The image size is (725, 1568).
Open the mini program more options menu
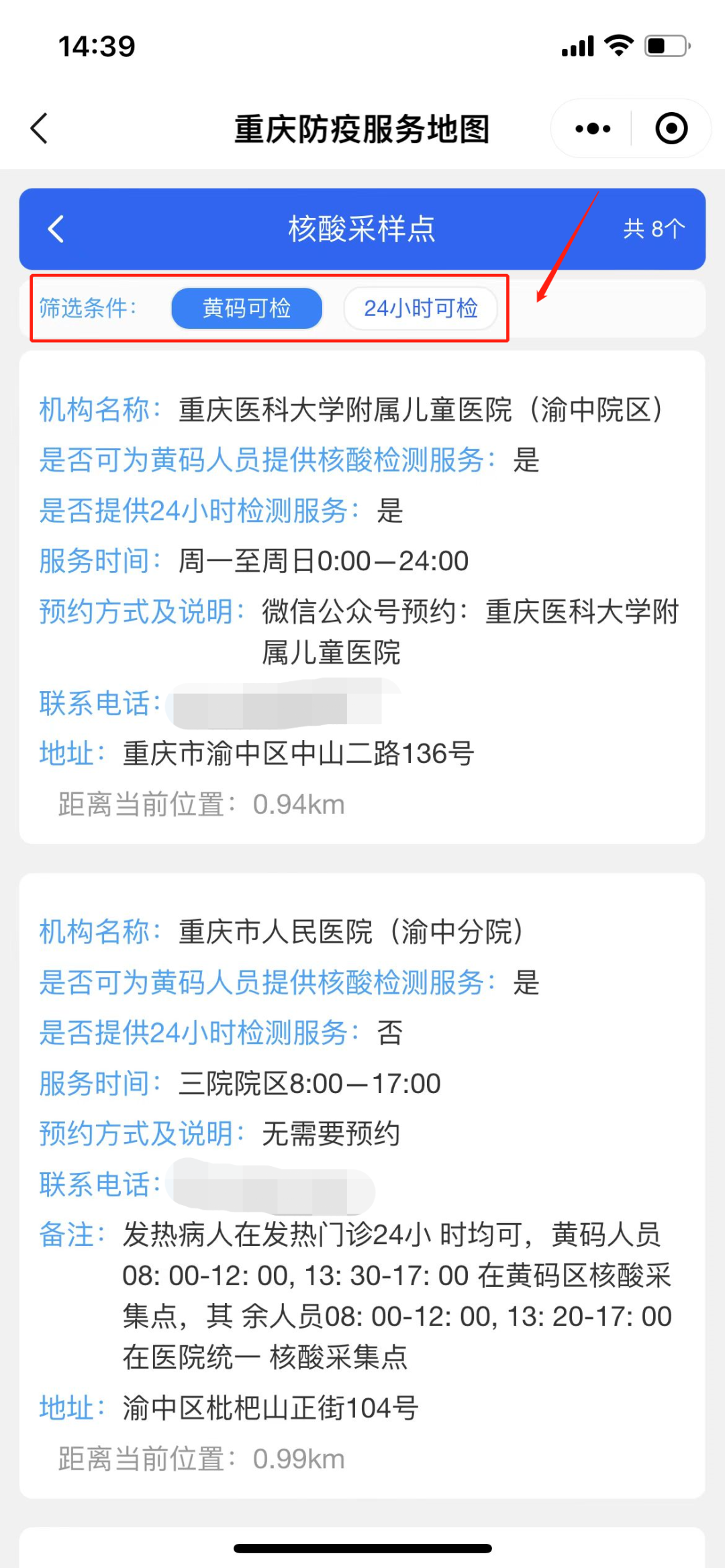pyautogui.click(x=593, y=128)
